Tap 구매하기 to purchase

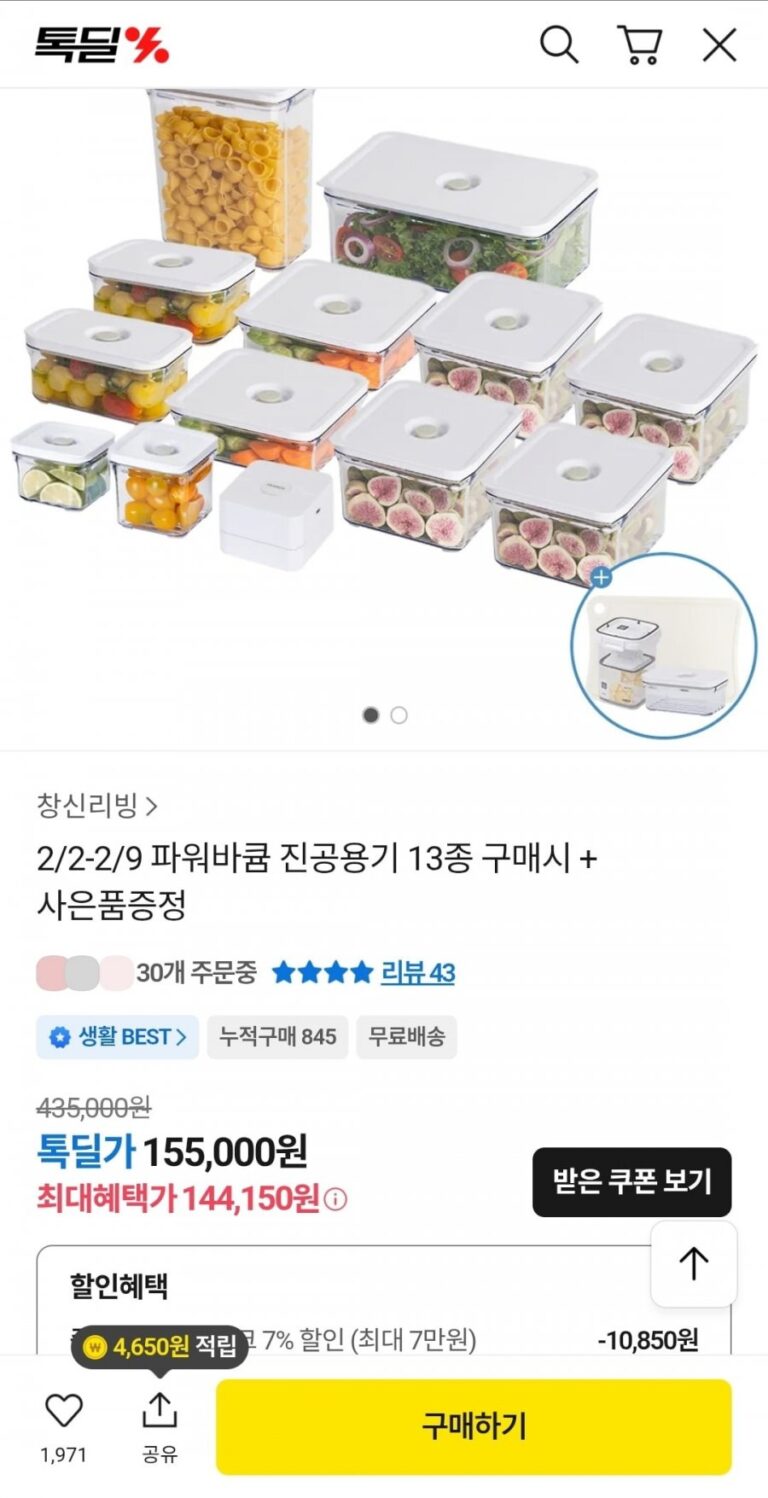tap(473, 1426)
